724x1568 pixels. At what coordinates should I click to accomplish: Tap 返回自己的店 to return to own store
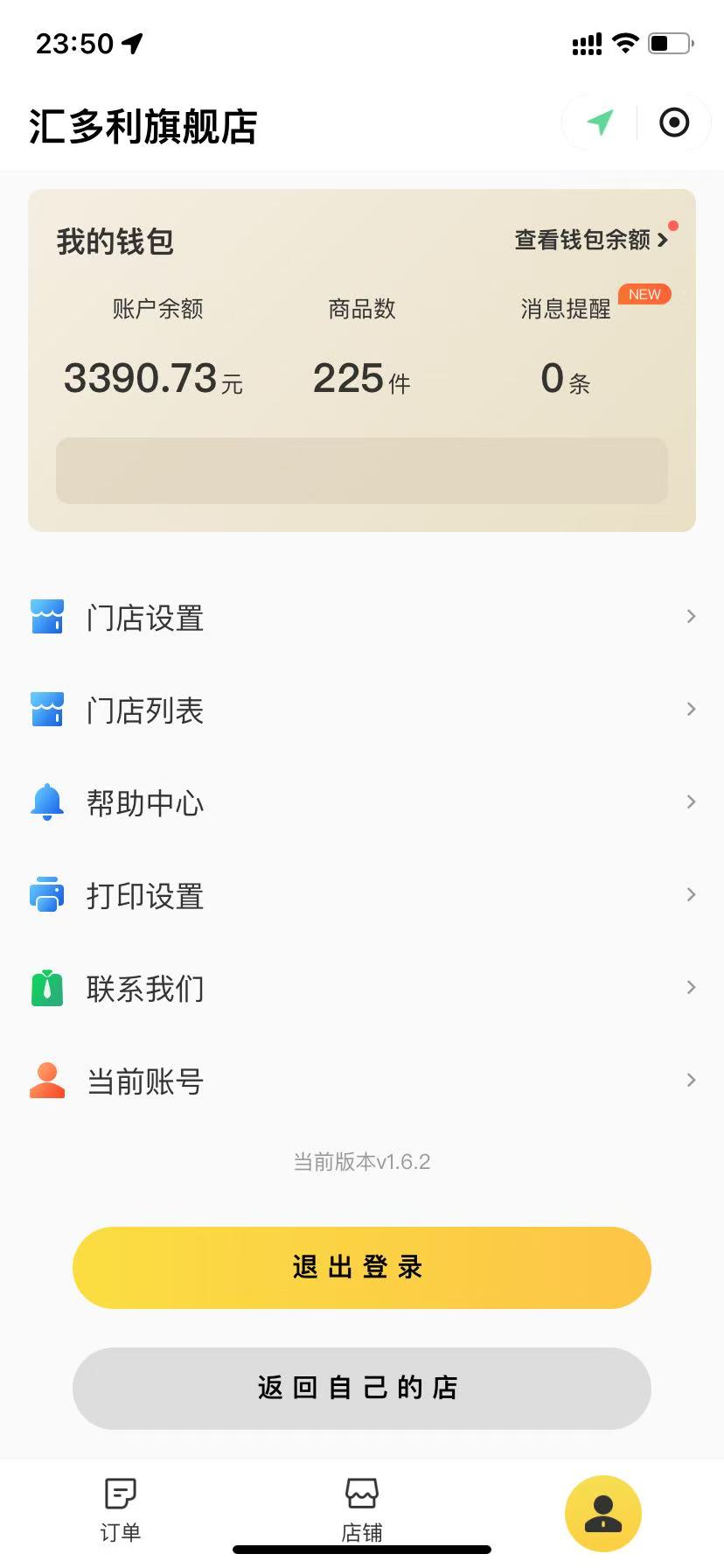click(x=362, y=1388)
